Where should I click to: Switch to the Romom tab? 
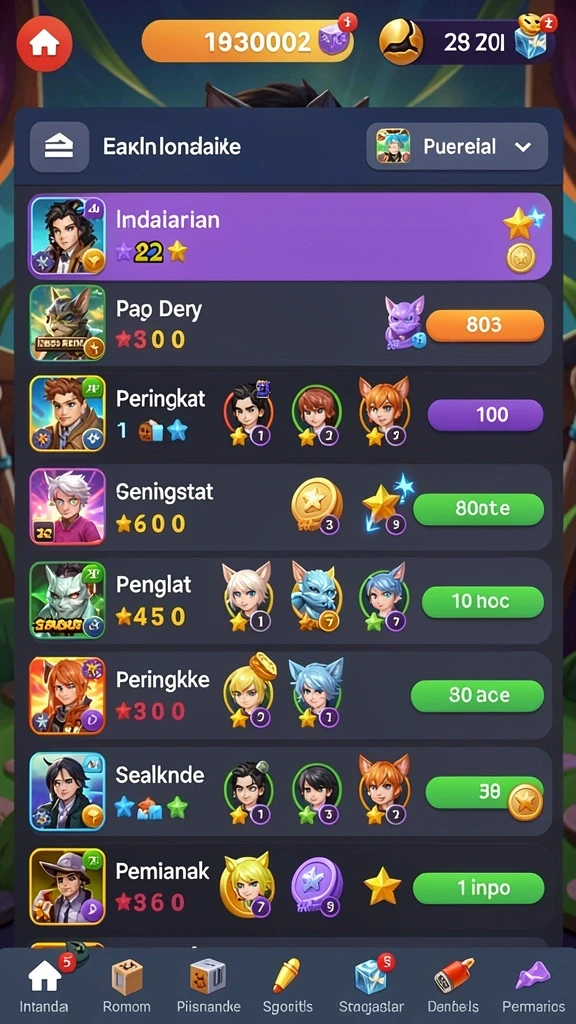pos(127,985)
